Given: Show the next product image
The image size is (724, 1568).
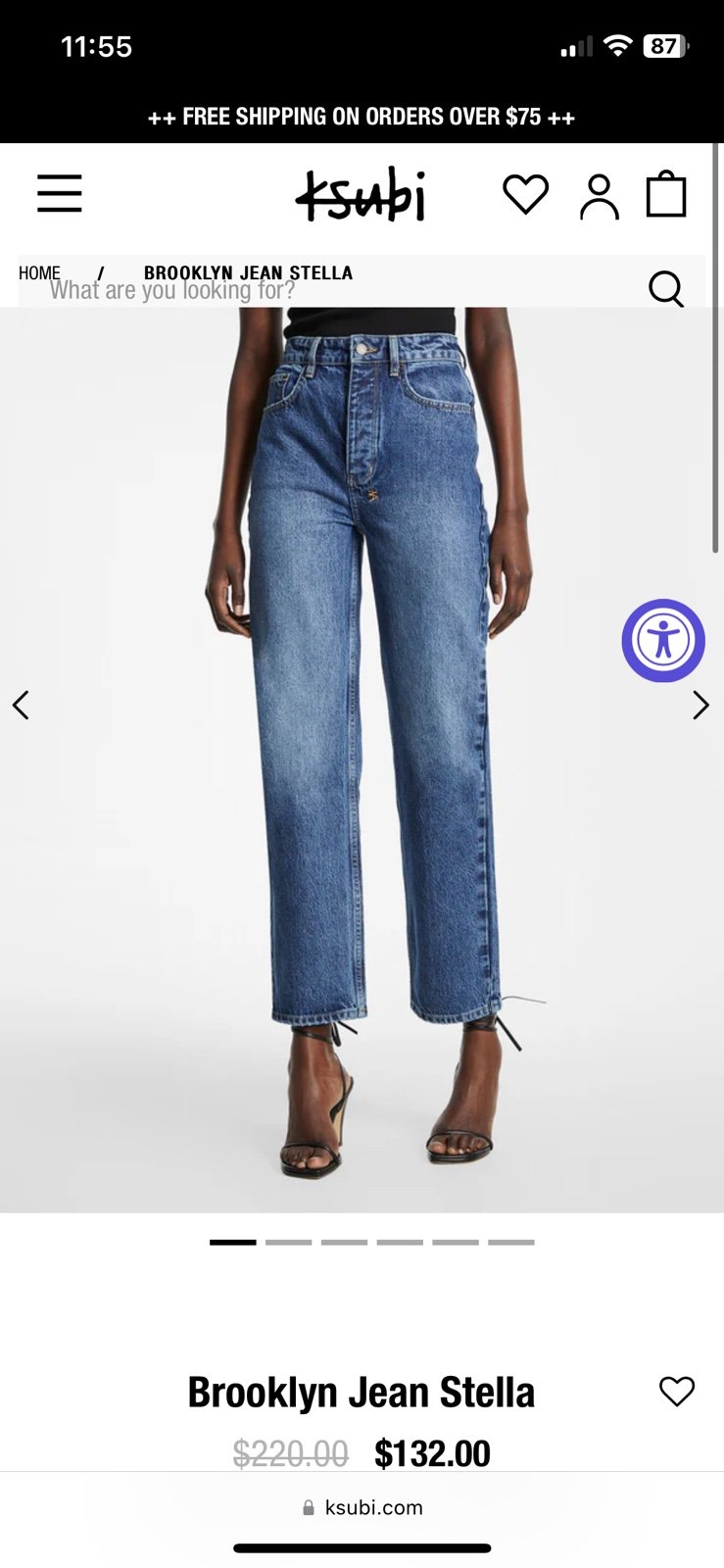Looking at the screenshot, I should (700, 705).
